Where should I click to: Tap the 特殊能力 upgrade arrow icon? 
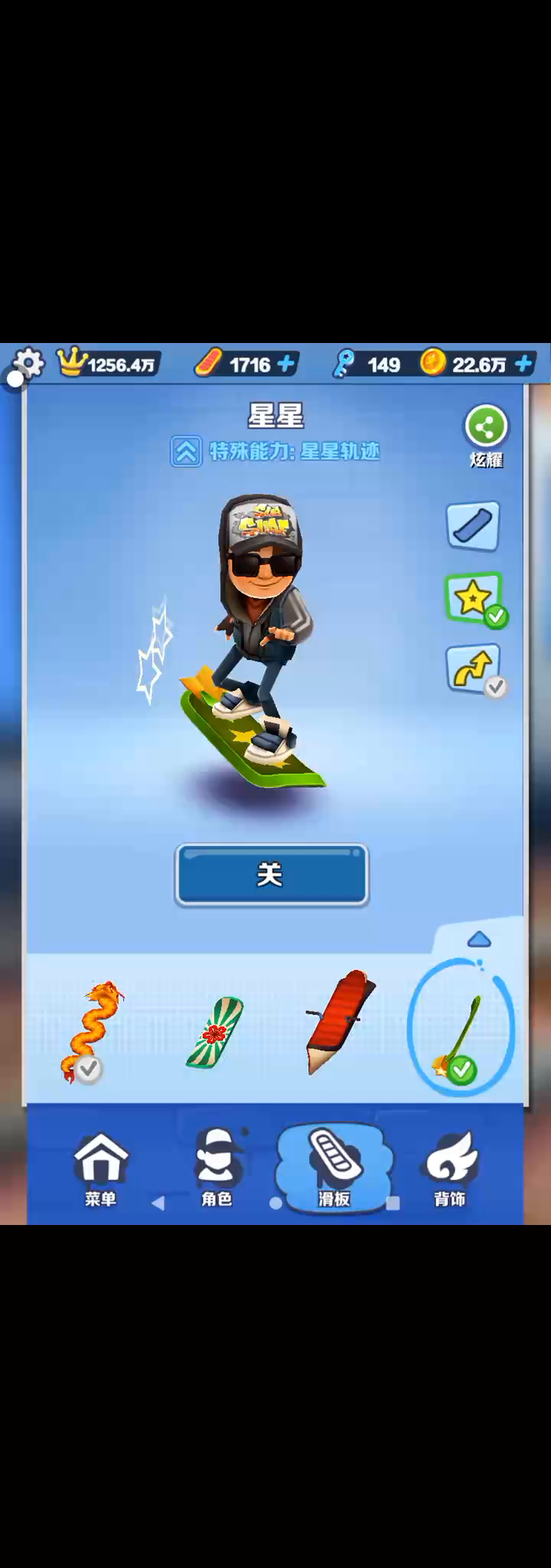point(186,452)
